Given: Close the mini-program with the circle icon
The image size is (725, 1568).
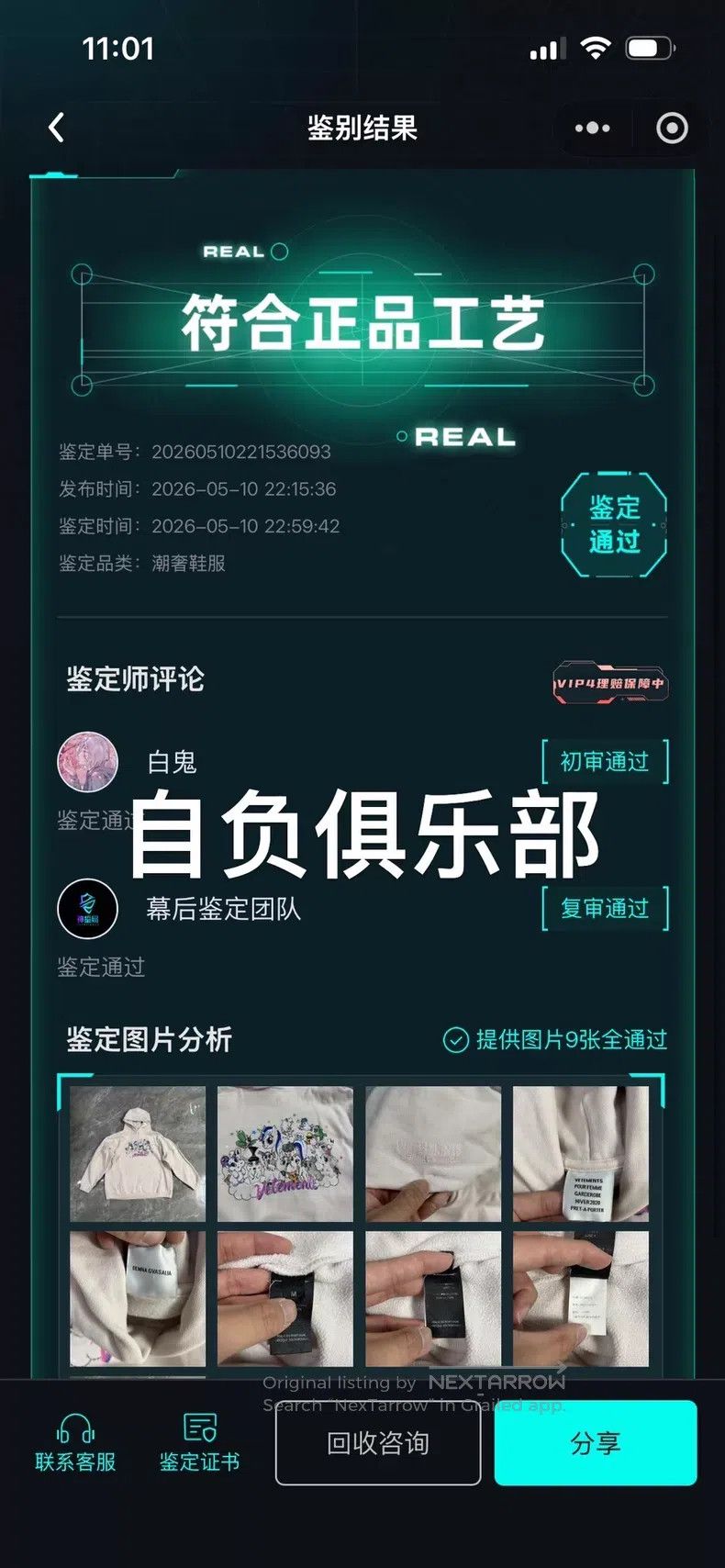Looking at the screenshot, I should [x=672, y=129].
